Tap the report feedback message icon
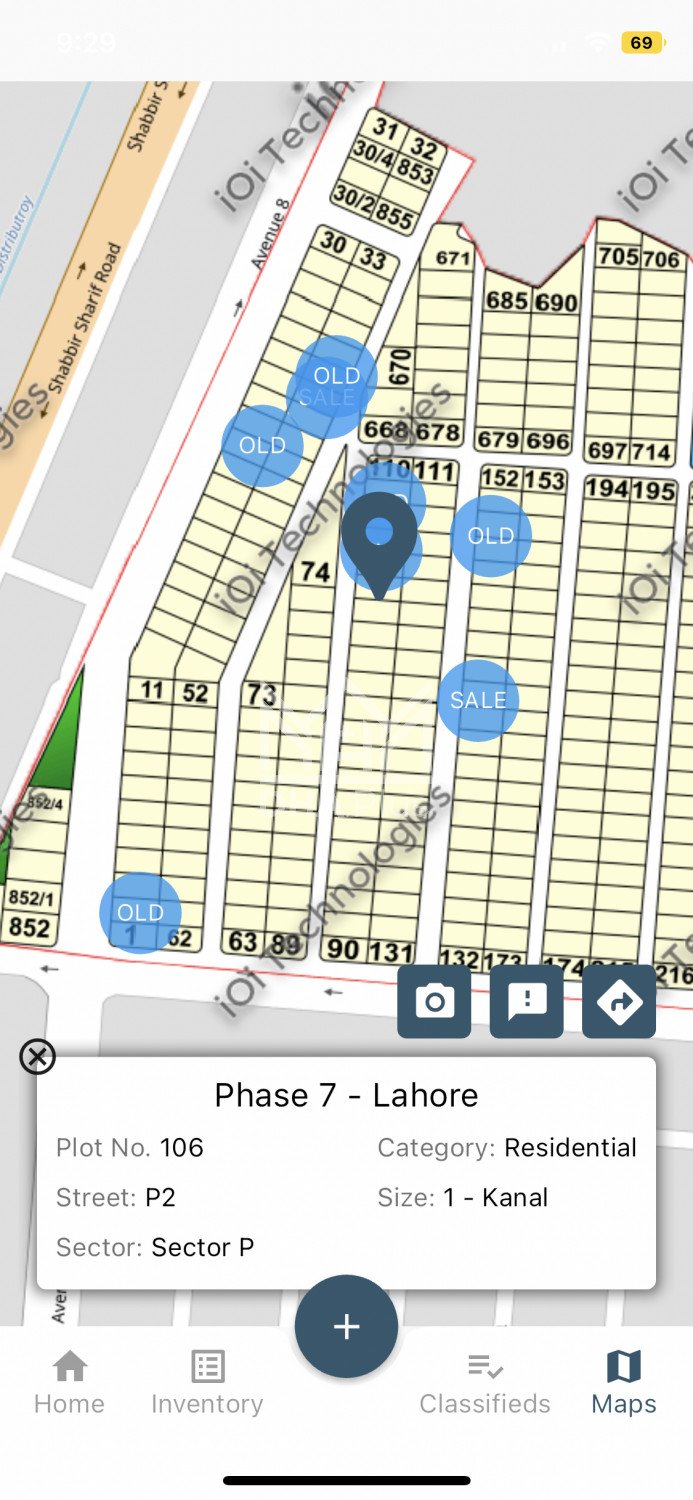This screenshot has width=693, height=1500. [526, 1001]
